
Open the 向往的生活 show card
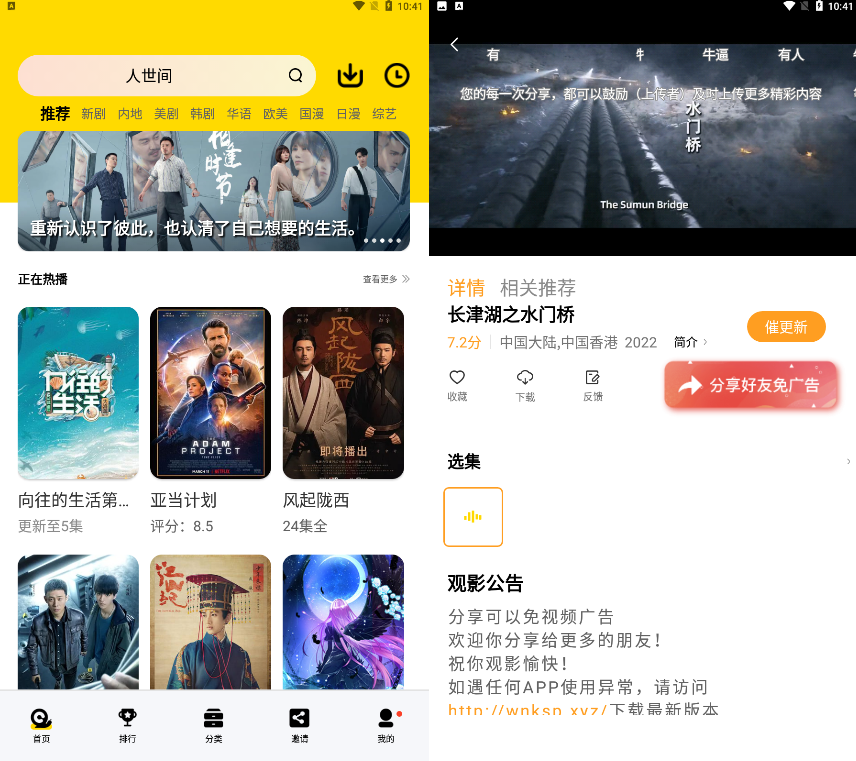pos(78,393)
